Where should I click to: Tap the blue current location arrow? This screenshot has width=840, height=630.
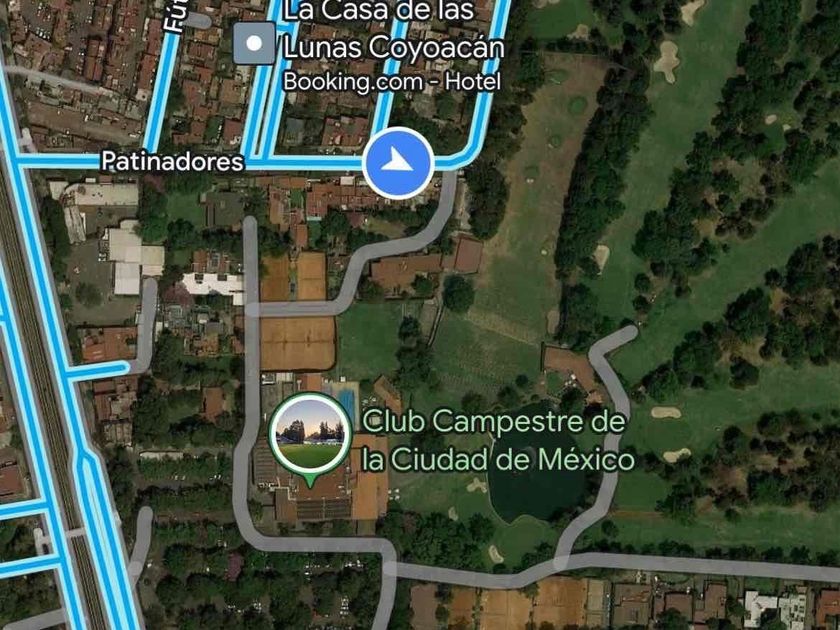click(397, 163)
